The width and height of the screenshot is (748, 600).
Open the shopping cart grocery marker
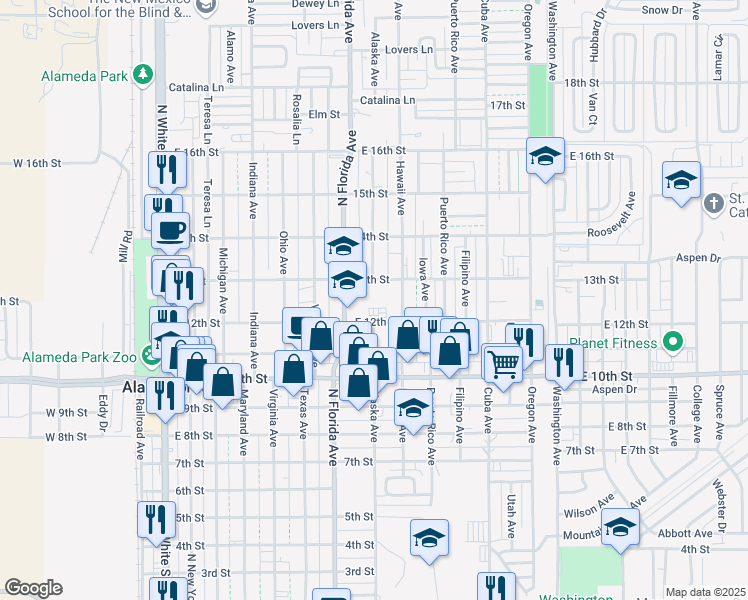click(502, 362)
